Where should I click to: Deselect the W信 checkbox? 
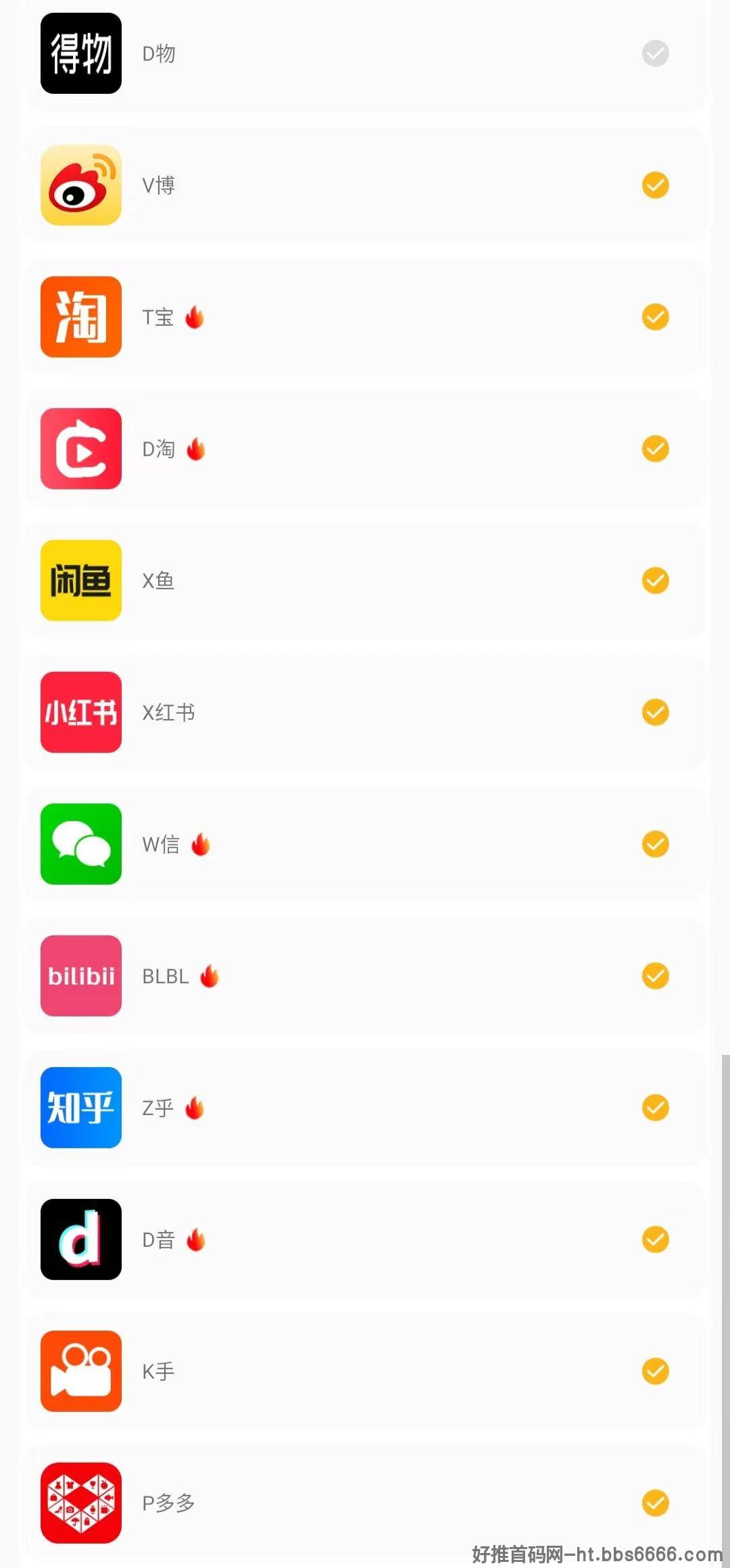pos(655,844)
